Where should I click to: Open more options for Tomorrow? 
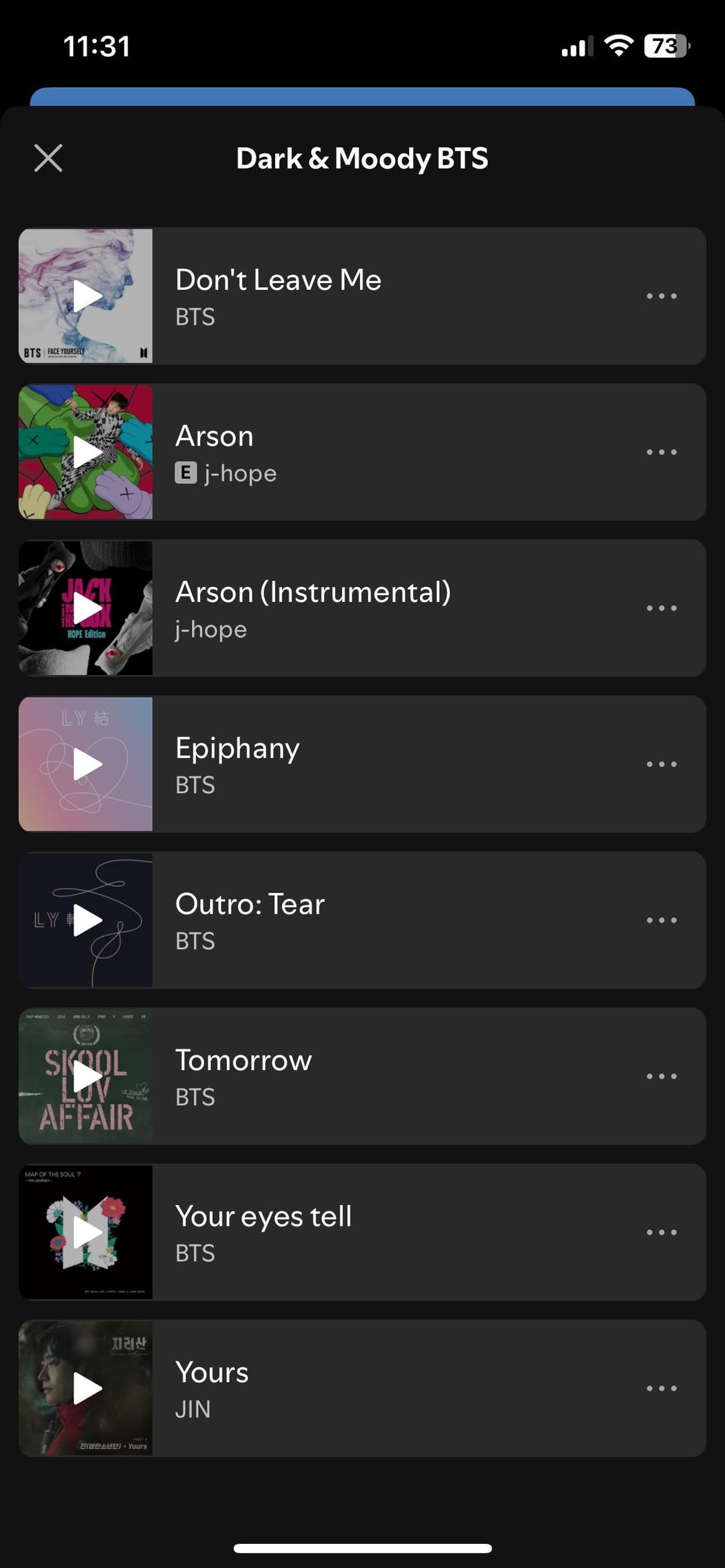click(x=661, y=1076)
